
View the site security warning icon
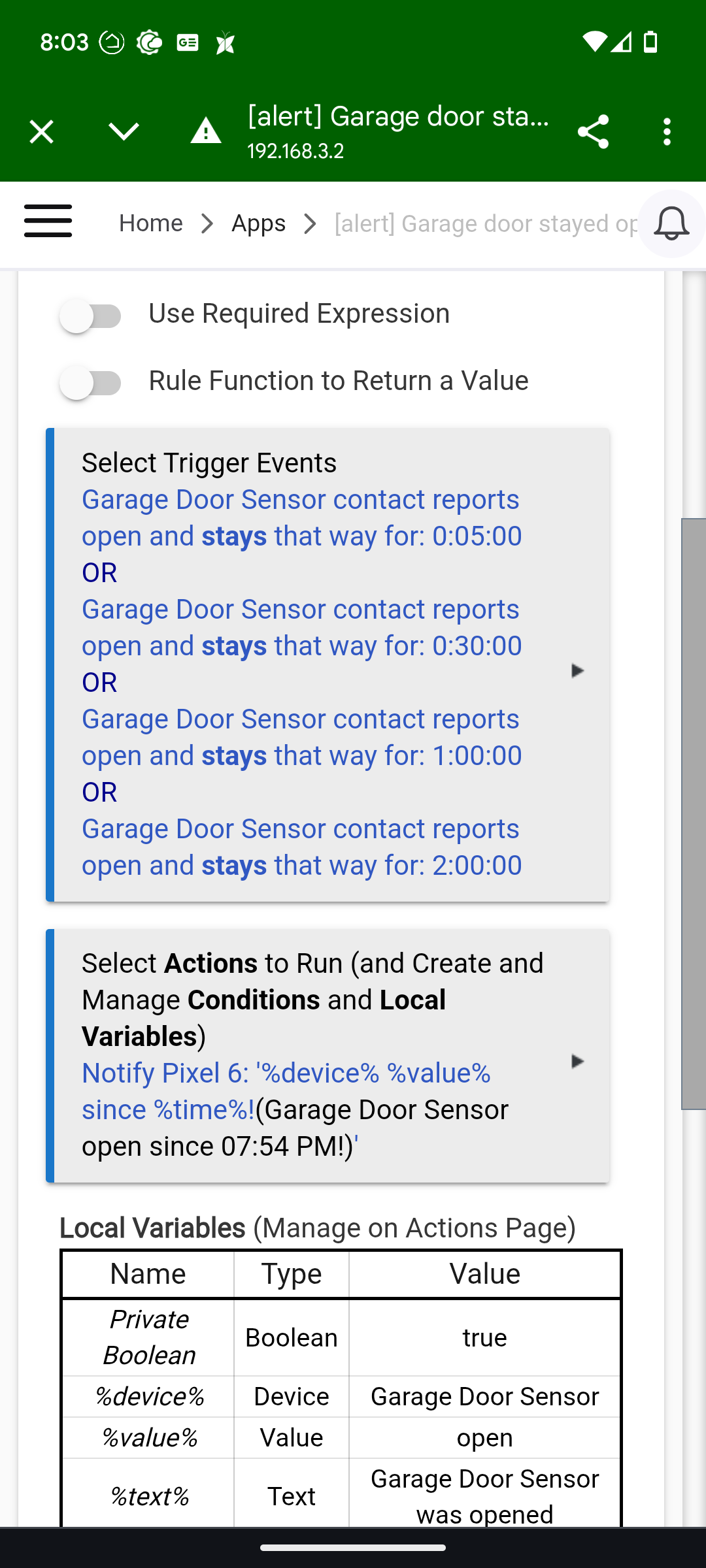[206, 132]
